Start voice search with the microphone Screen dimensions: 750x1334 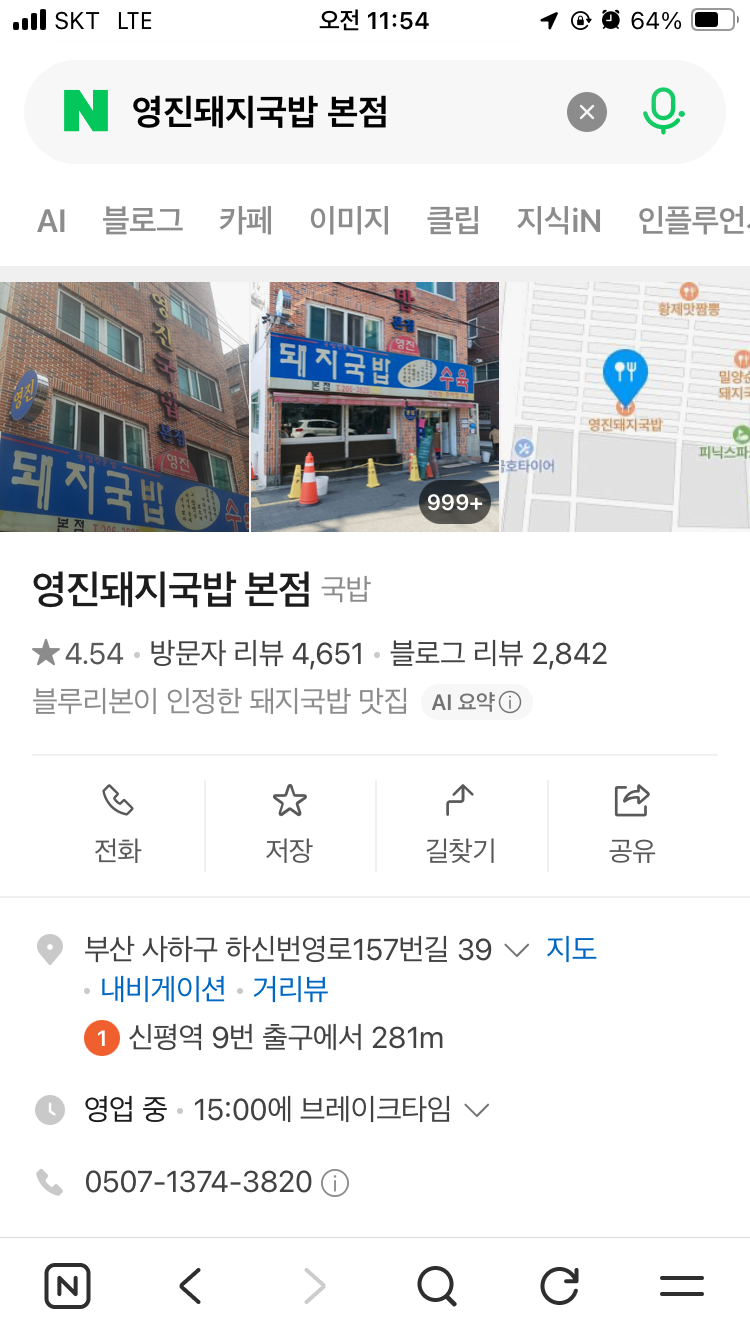662,111
